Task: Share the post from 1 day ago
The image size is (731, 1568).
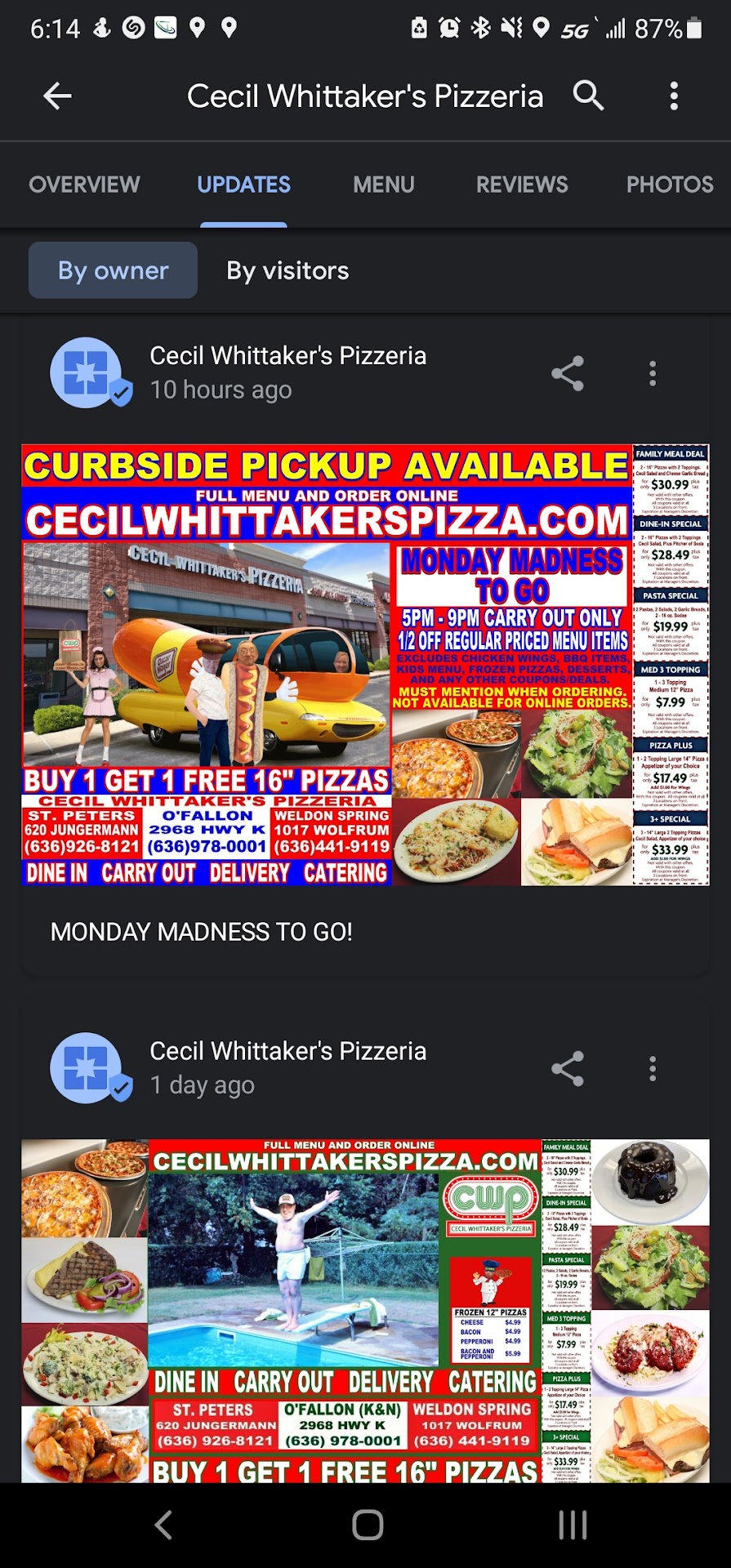Action: [568, 1069]
